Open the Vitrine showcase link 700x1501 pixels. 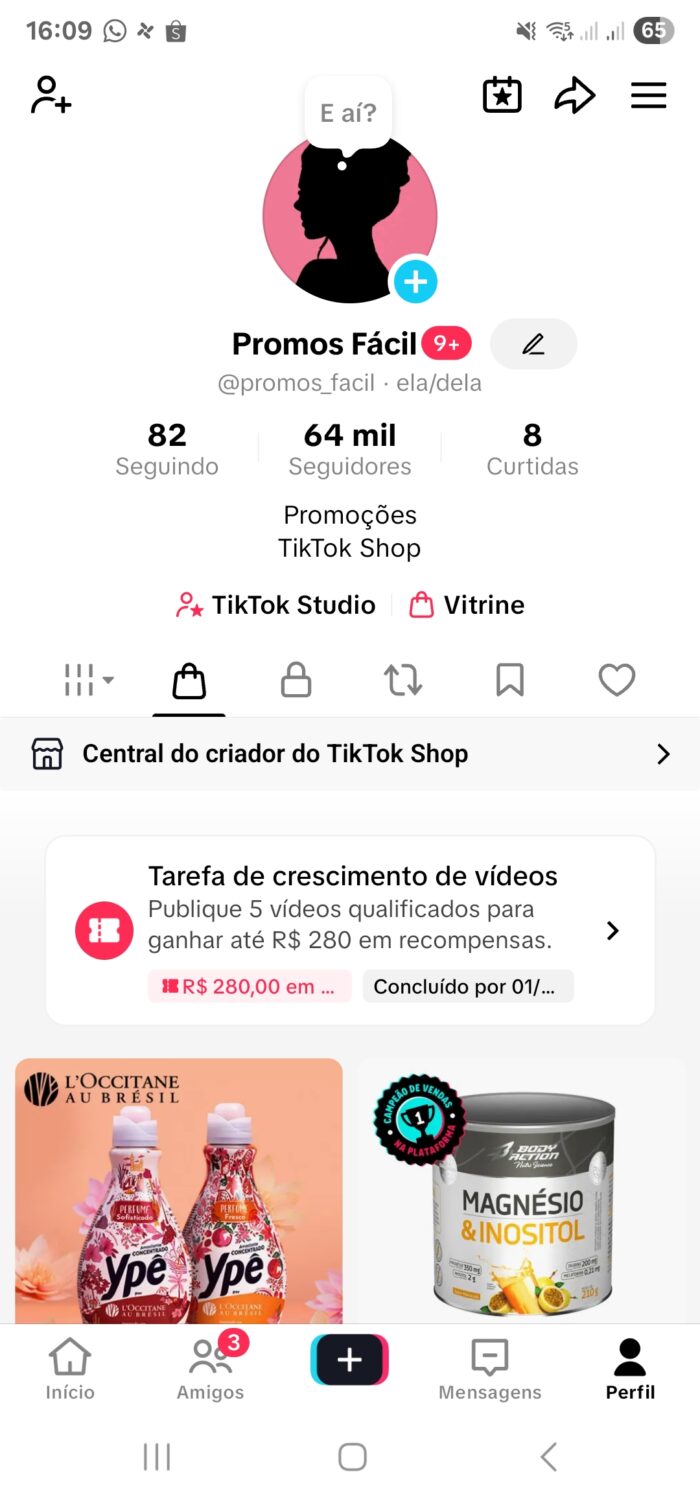point(467,605)
